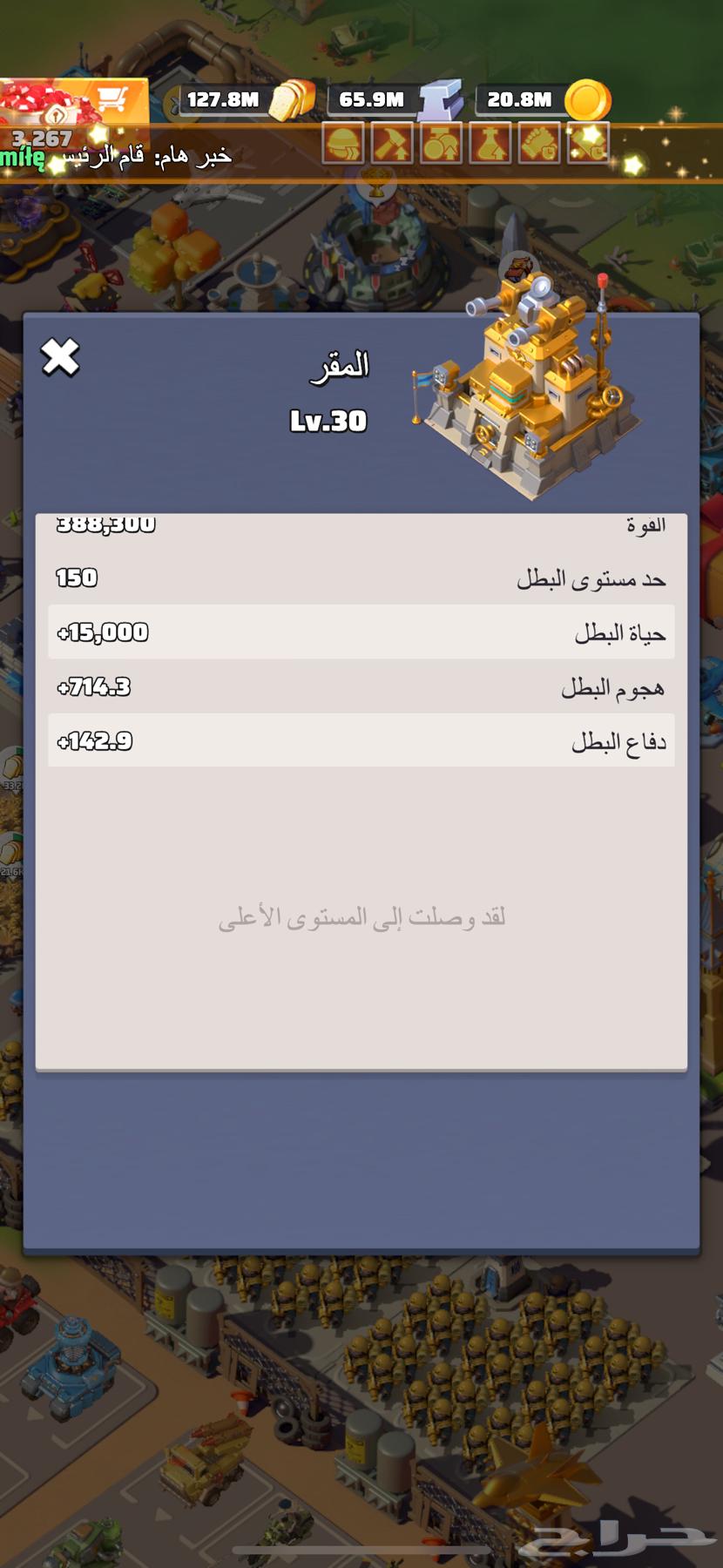Select the هجوم البطل +714.3 stat row
The image size is (723, 1568).
(361, 687)
